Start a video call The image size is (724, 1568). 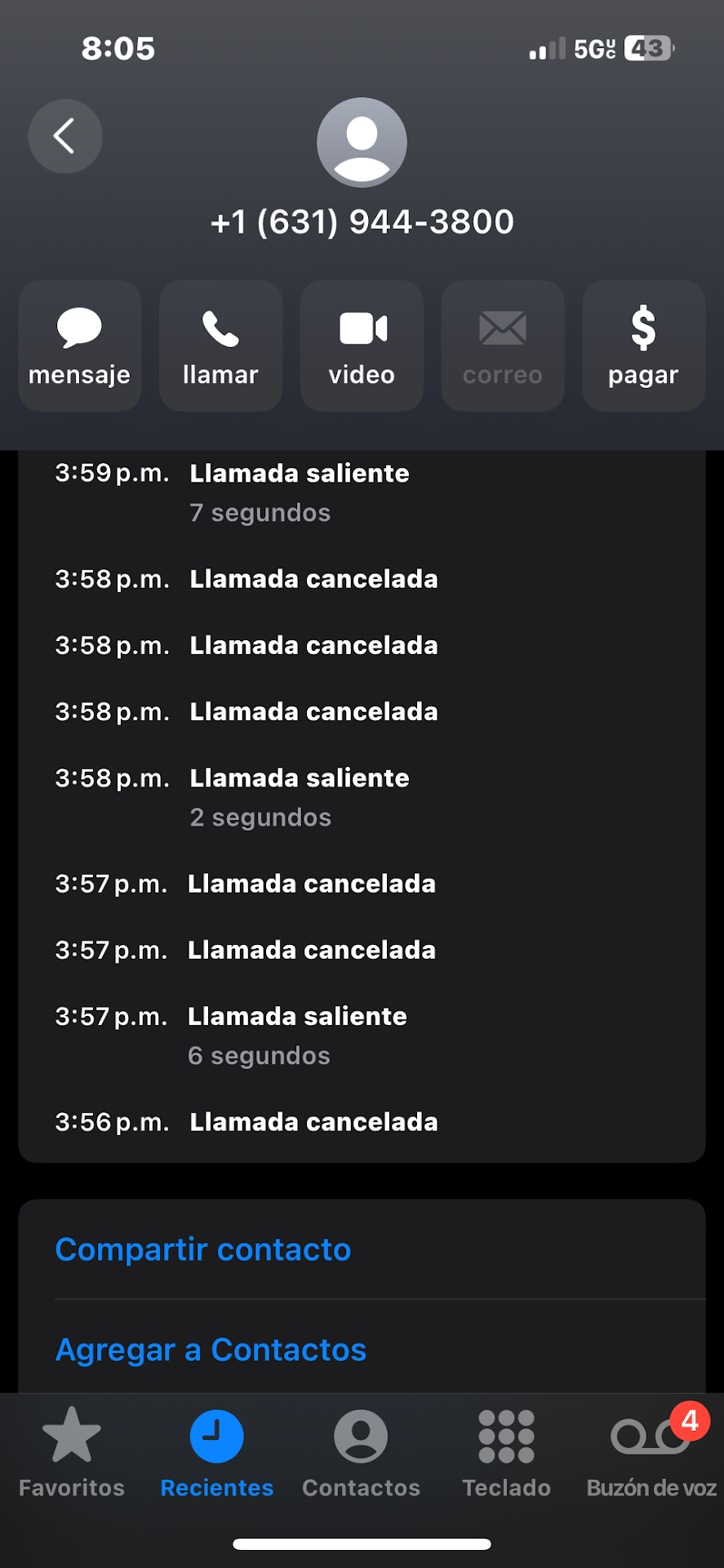click(x=362, y=345)
